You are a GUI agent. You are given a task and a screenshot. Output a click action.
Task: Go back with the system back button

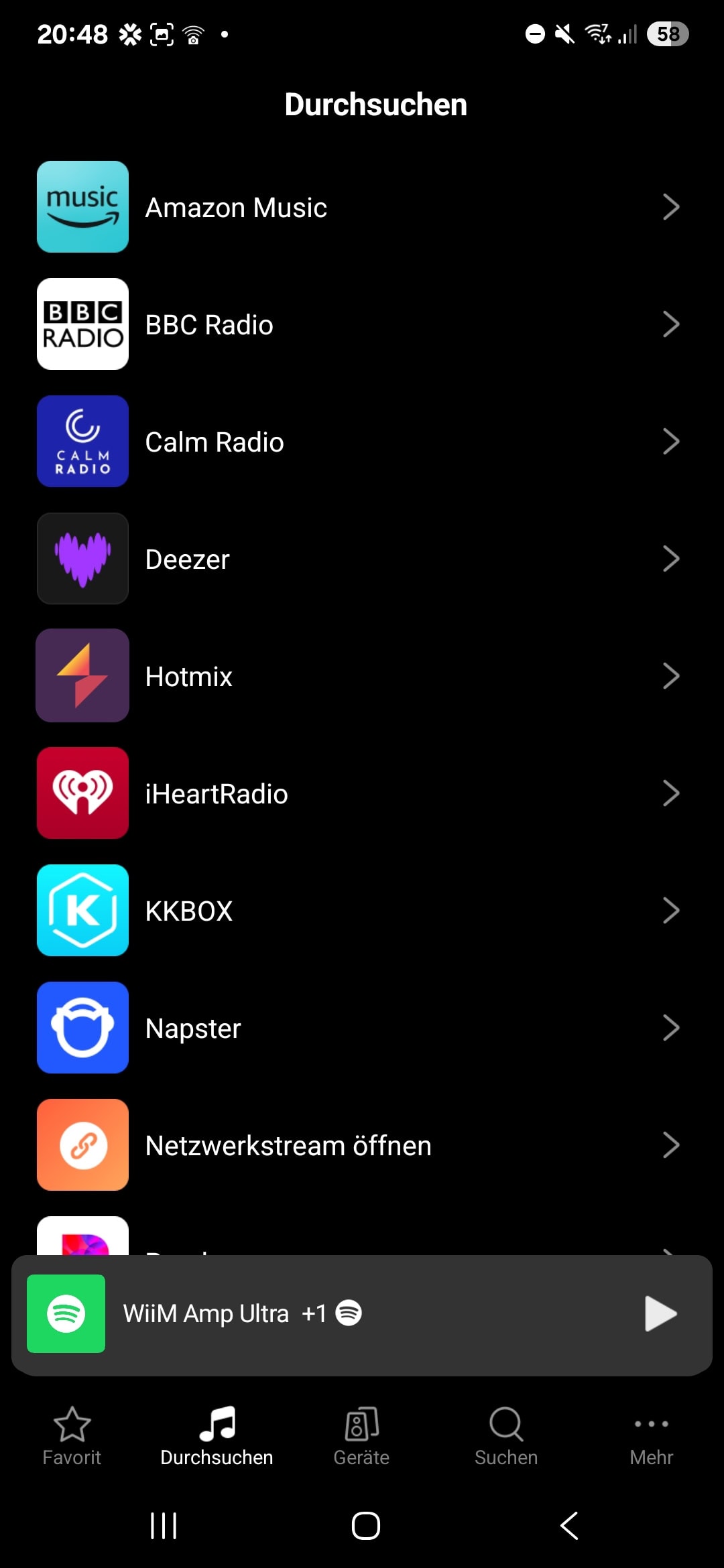569,1526
